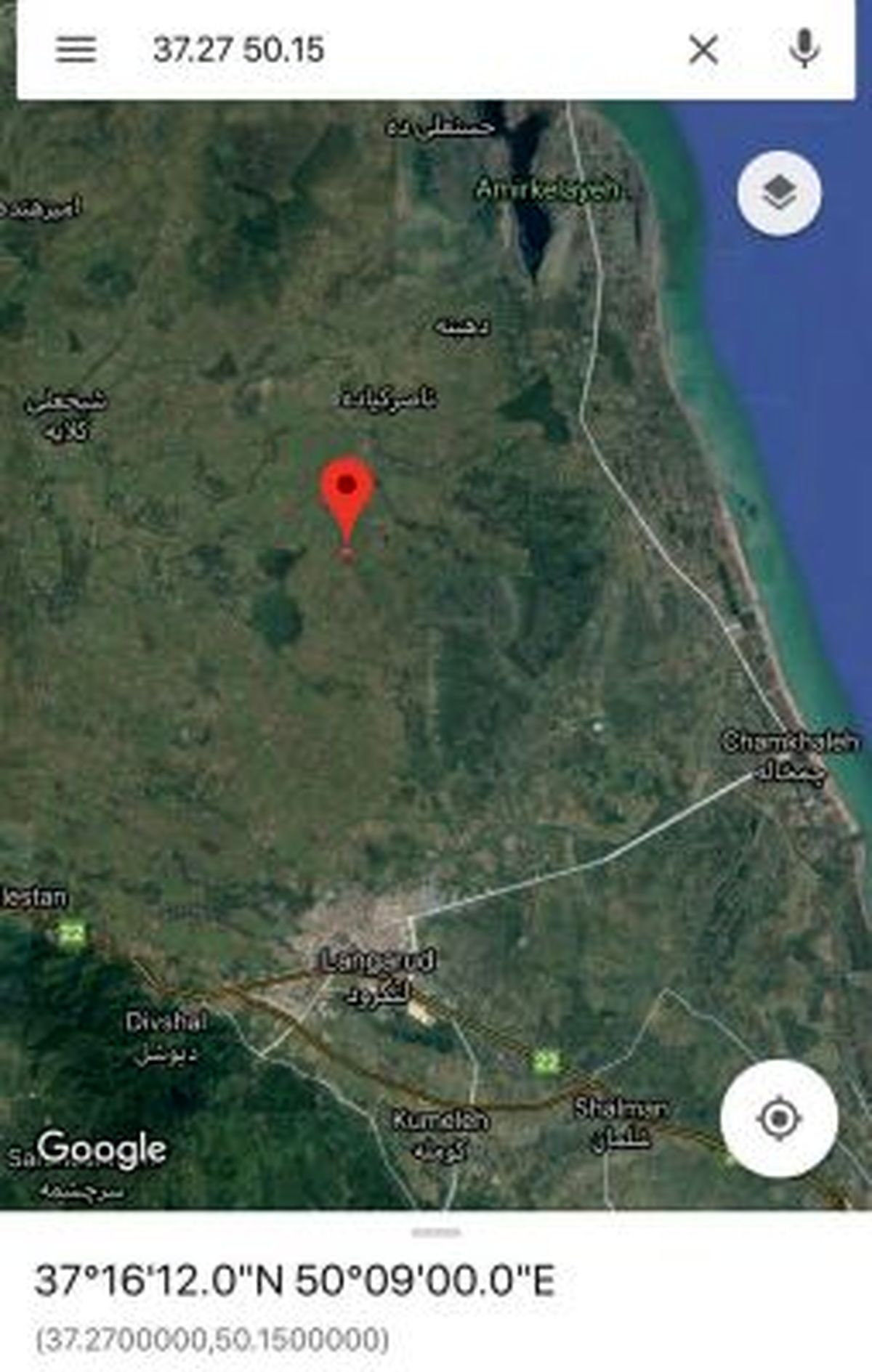Open the hamburger menu

(76, 50)
